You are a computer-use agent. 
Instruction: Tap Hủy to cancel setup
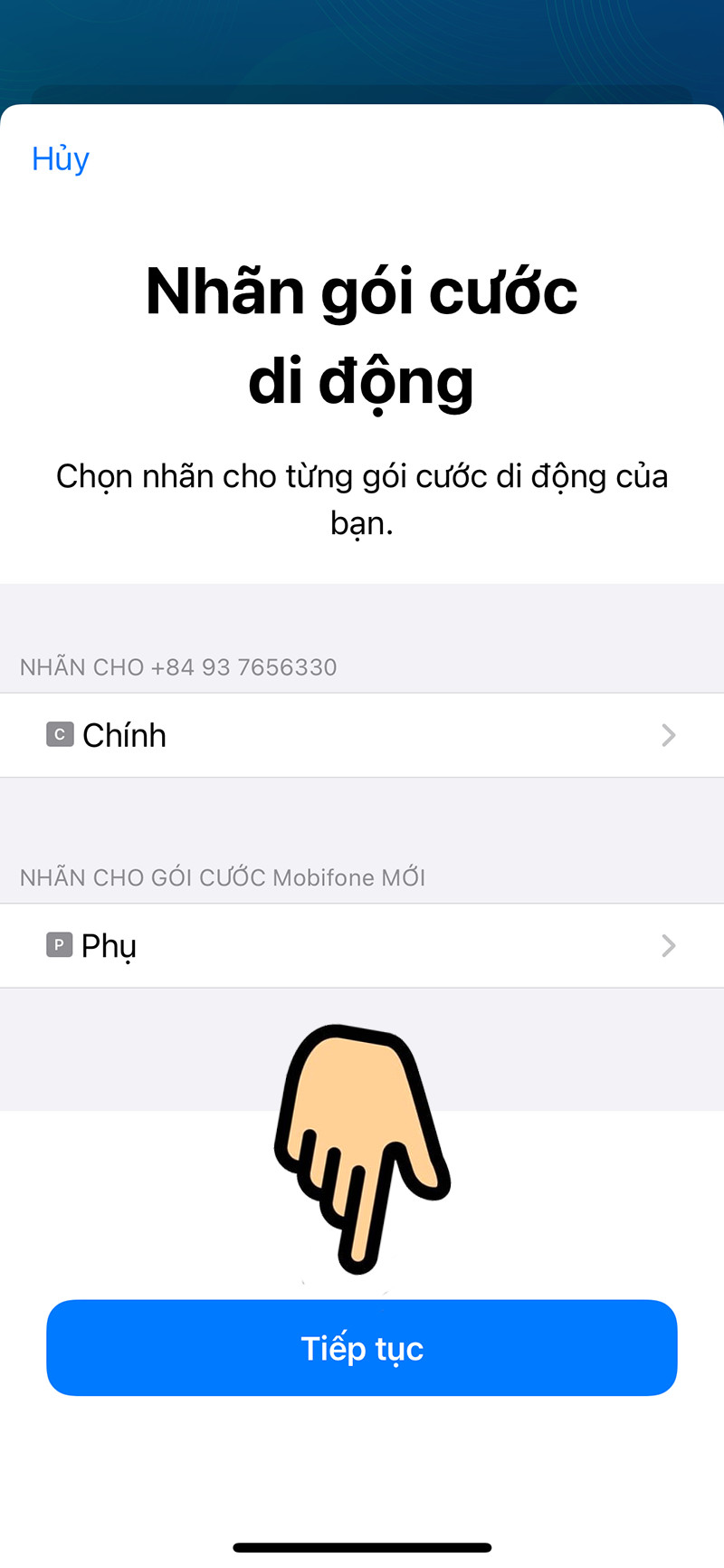tap(61, 159)
